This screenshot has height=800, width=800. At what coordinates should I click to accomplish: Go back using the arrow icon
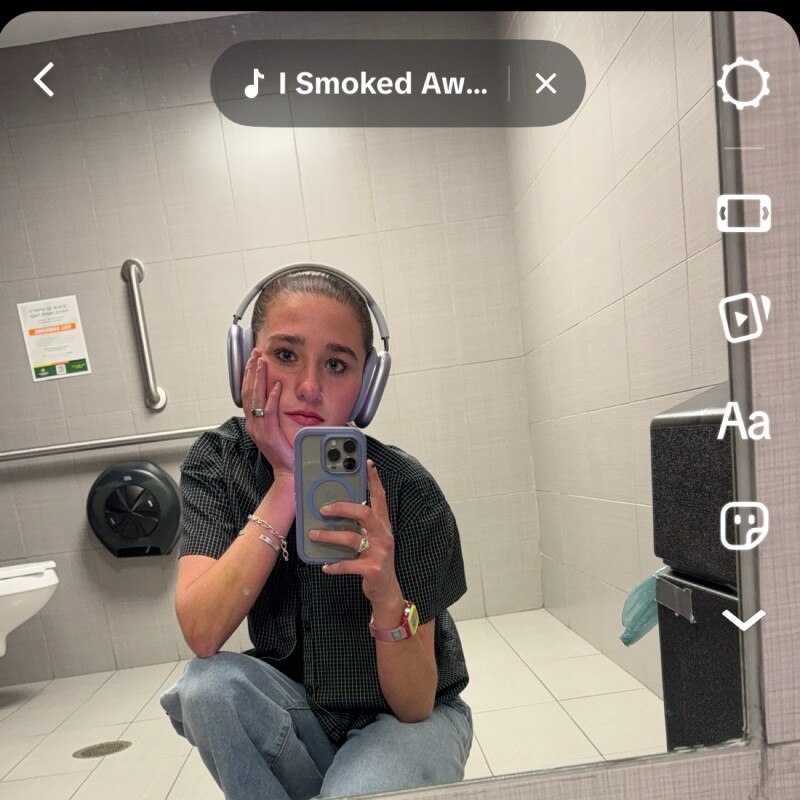44,80
